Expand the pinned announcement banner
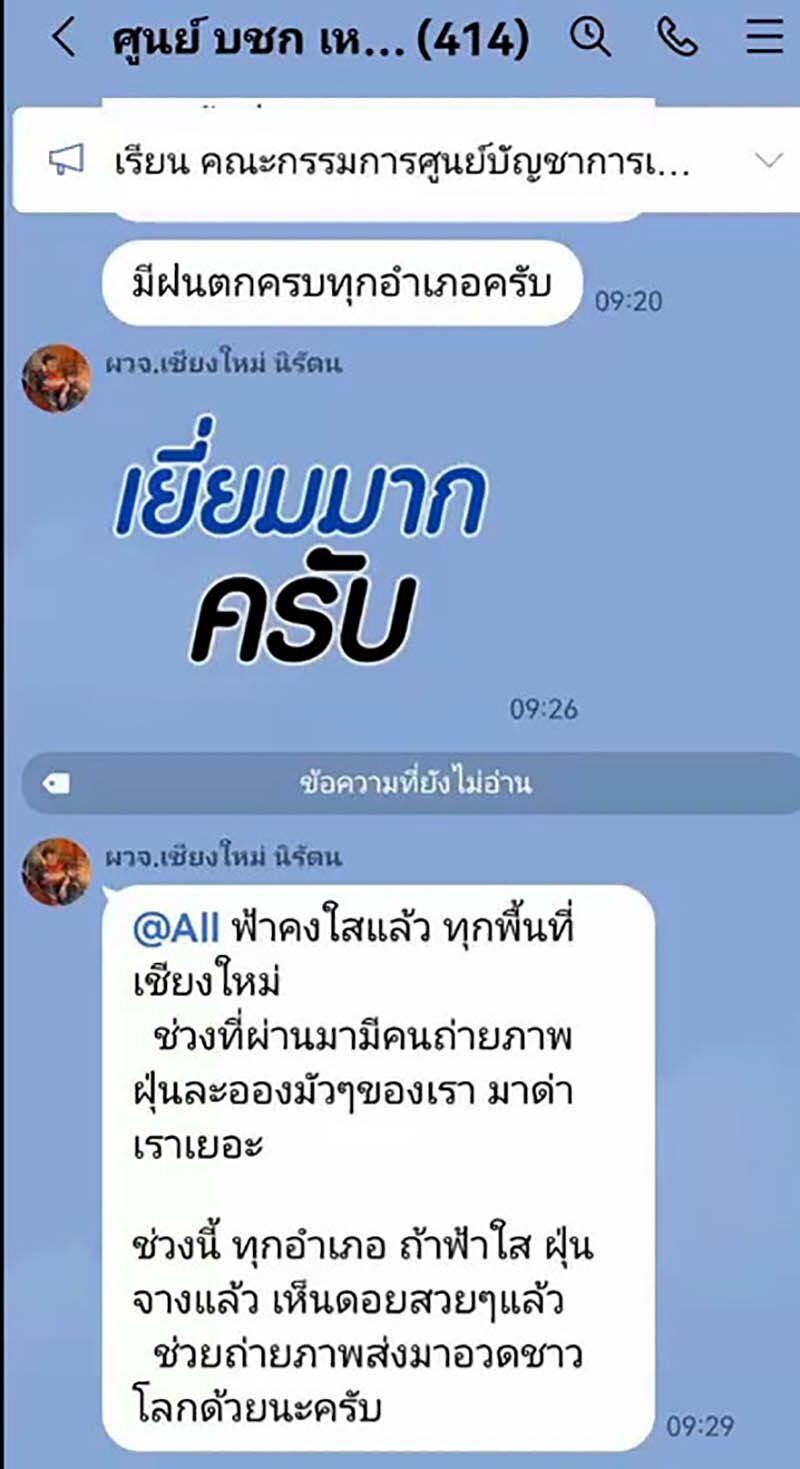The width and height of the screenshot is (800, 1469). 768,160
